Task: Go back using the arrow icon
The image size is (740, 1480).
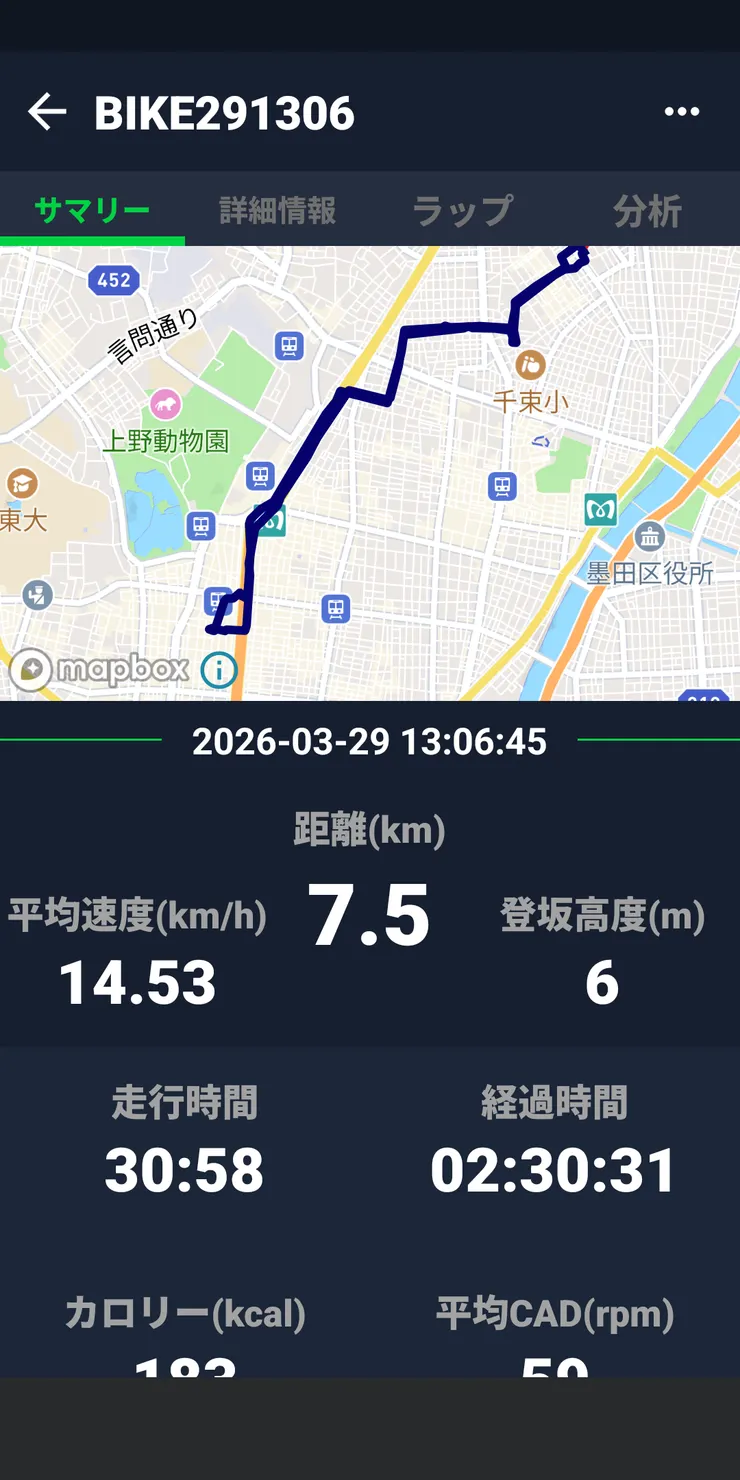Action: 46,112
